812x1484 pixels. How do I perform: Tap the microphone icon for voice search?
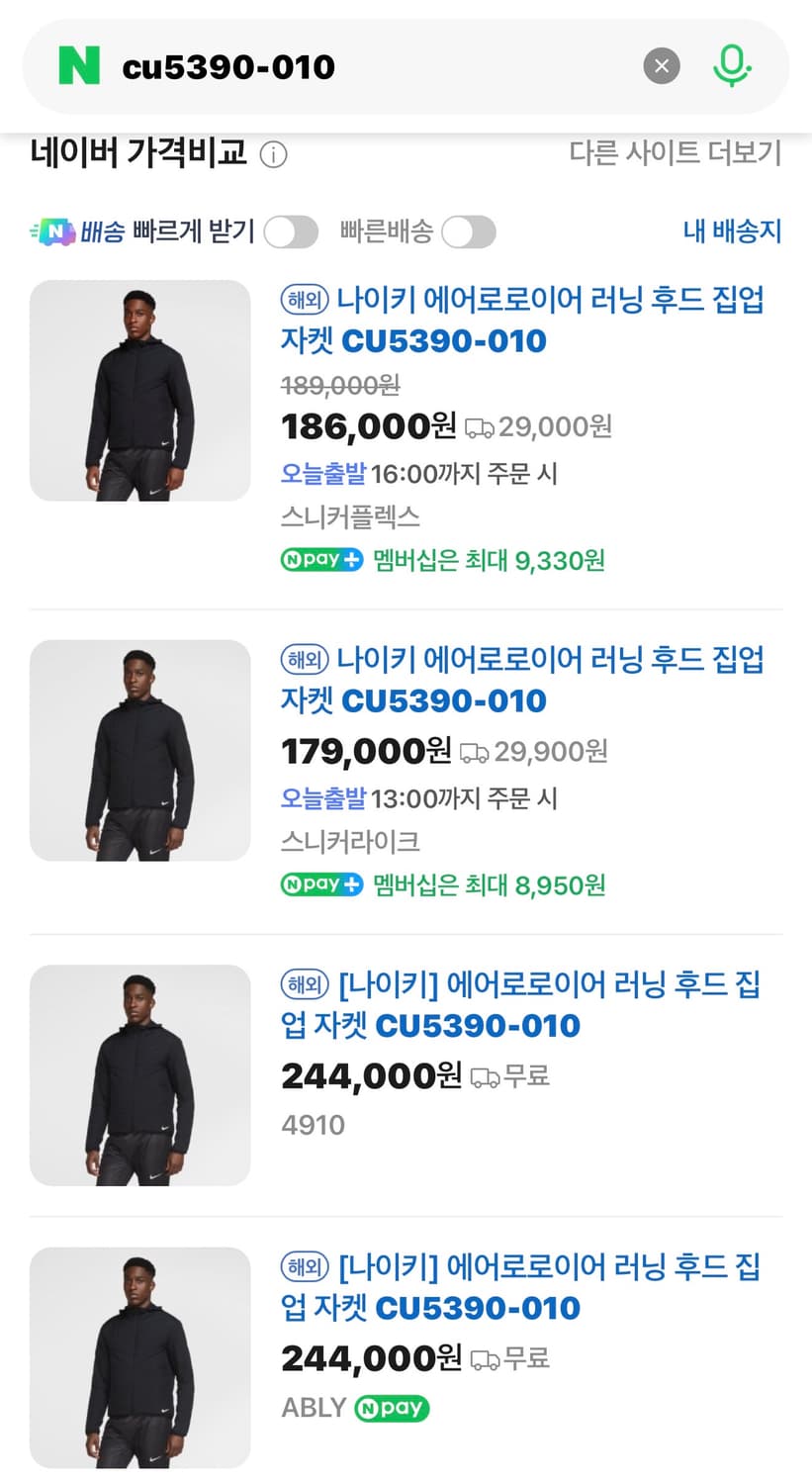click(x=731, y=65)
